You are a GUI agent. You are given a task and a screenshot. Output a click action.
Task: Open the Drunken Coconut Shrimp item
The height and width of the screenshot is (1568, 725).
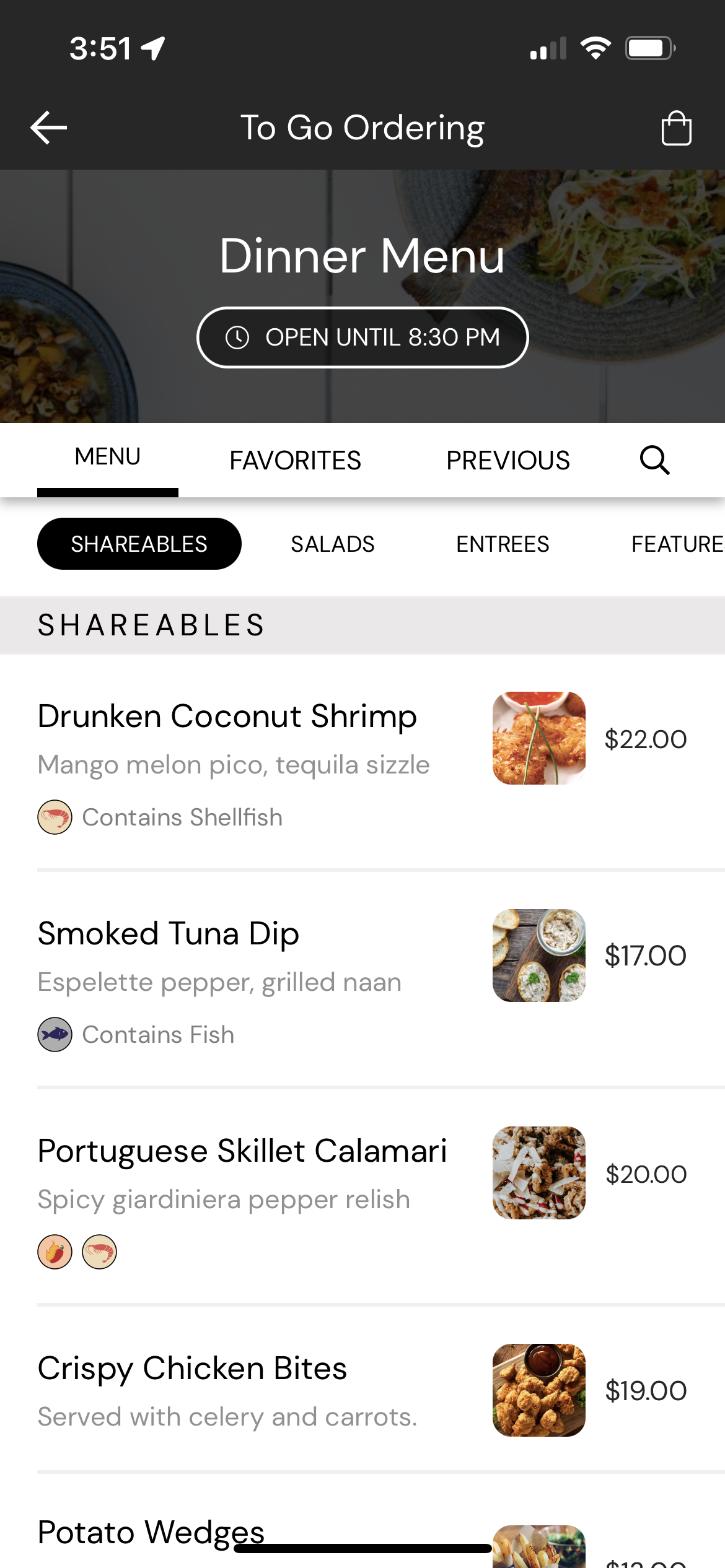pyautogui.click(x=227, y=717)
